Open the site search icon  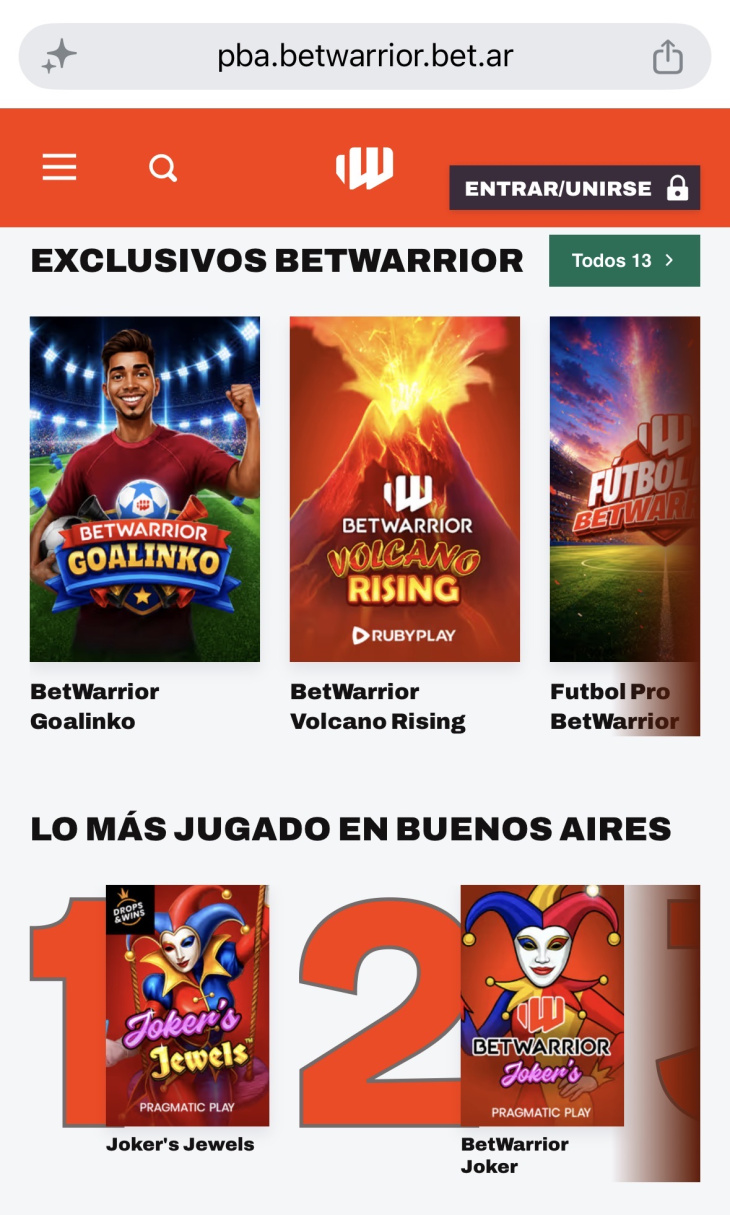click(163, 168)
